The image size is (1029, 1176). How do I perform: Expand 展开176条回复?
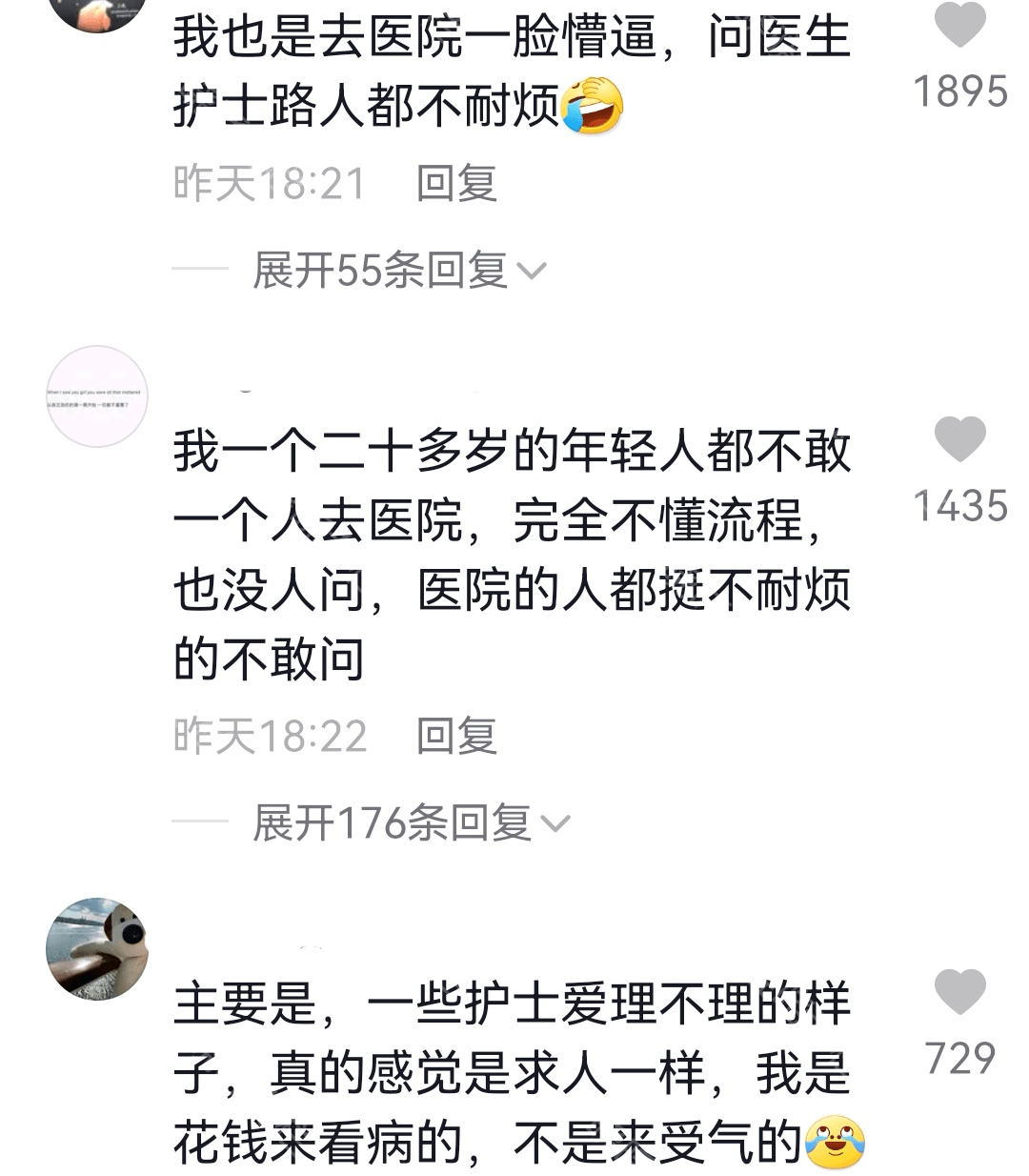point(410,822)
